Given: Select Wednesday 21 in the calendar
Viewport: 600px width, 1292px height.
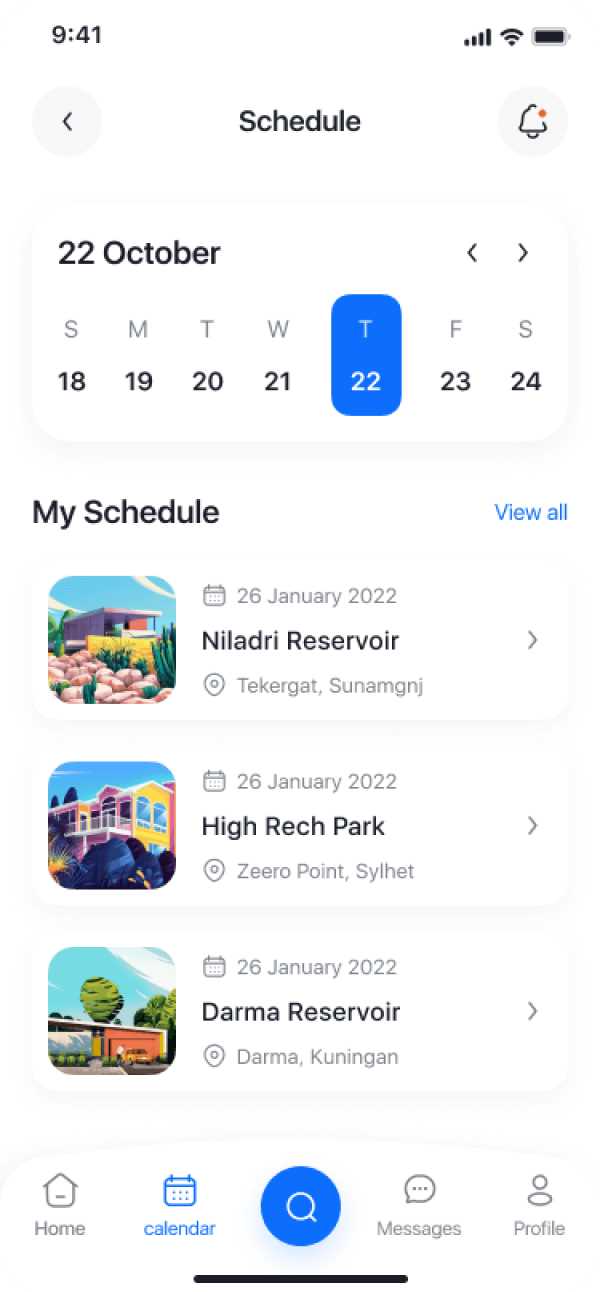Looking at the screenshot, I should click(277, 356).
